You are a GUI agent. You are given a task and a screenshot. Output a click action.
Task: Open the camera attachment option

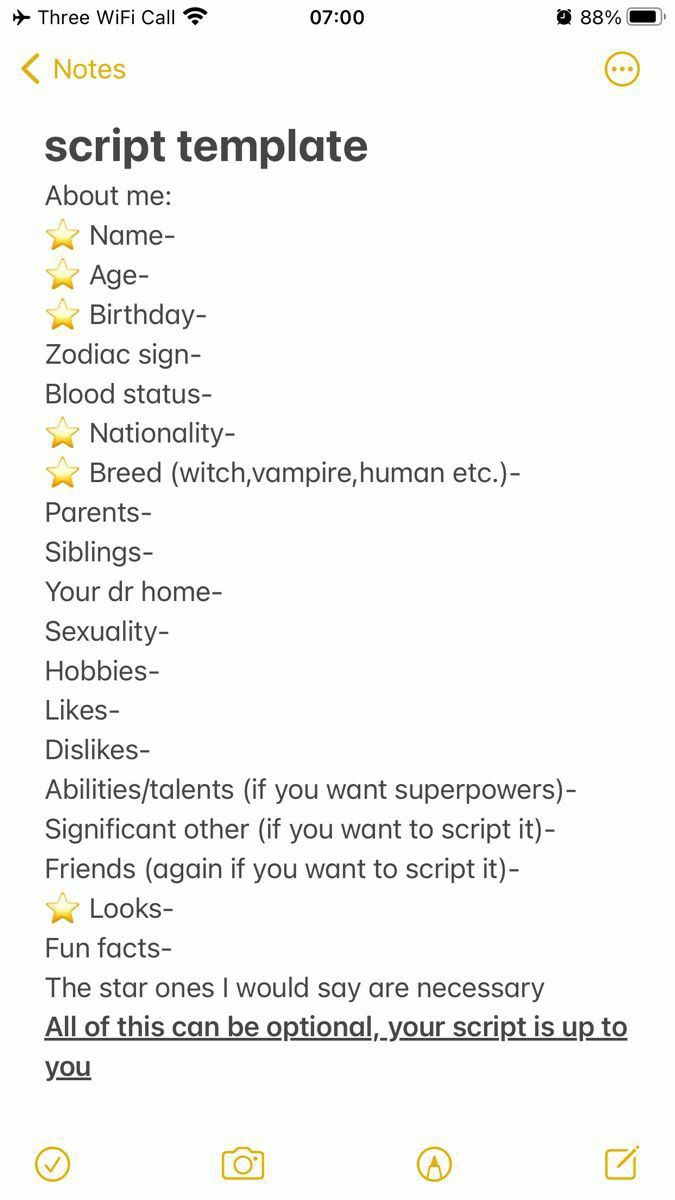(242, 1164)
